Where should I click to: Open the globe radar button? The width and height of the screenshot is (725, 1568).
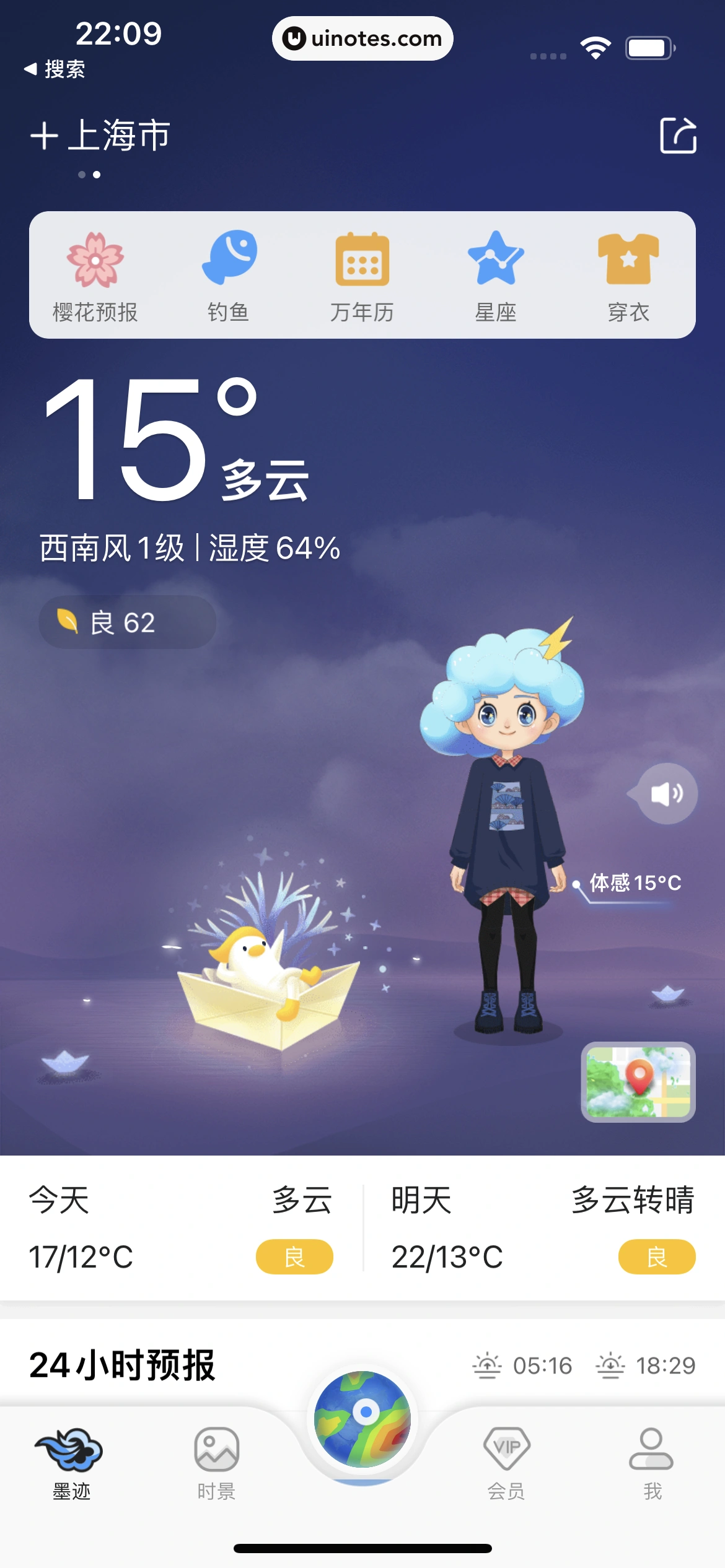coord(362,1419)
